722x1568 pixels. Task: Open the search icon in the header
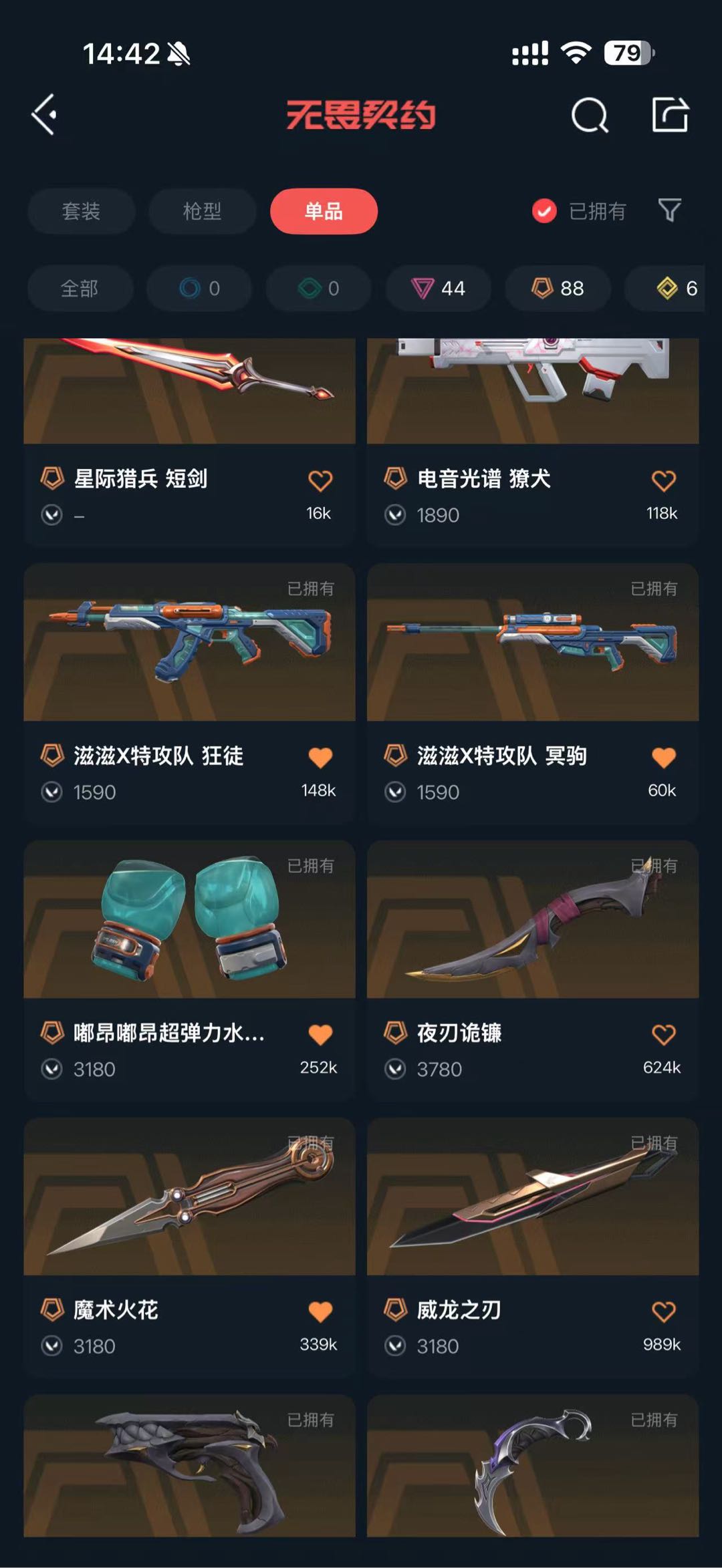tap(590, 115)
